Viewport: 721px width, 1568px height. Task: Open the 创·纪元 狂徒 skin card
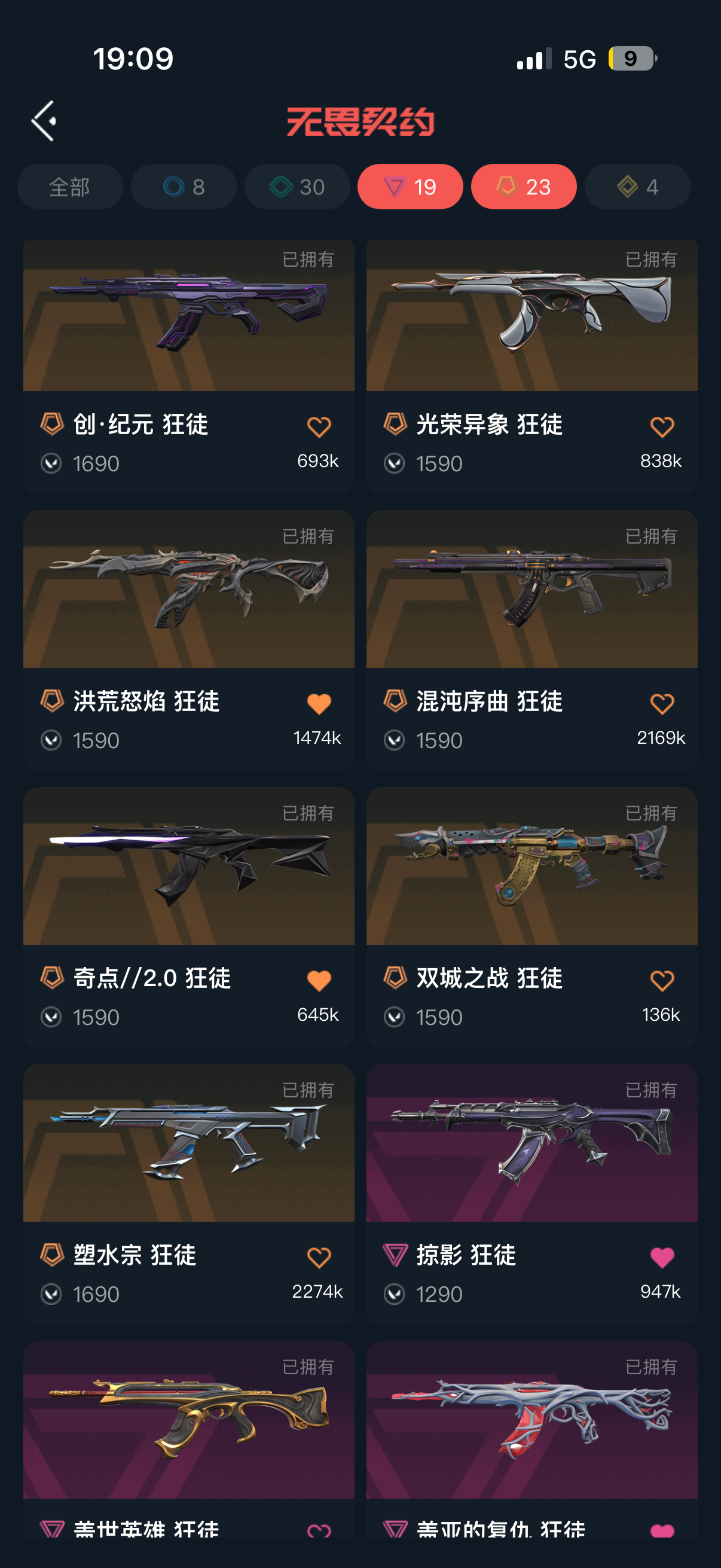188,367
